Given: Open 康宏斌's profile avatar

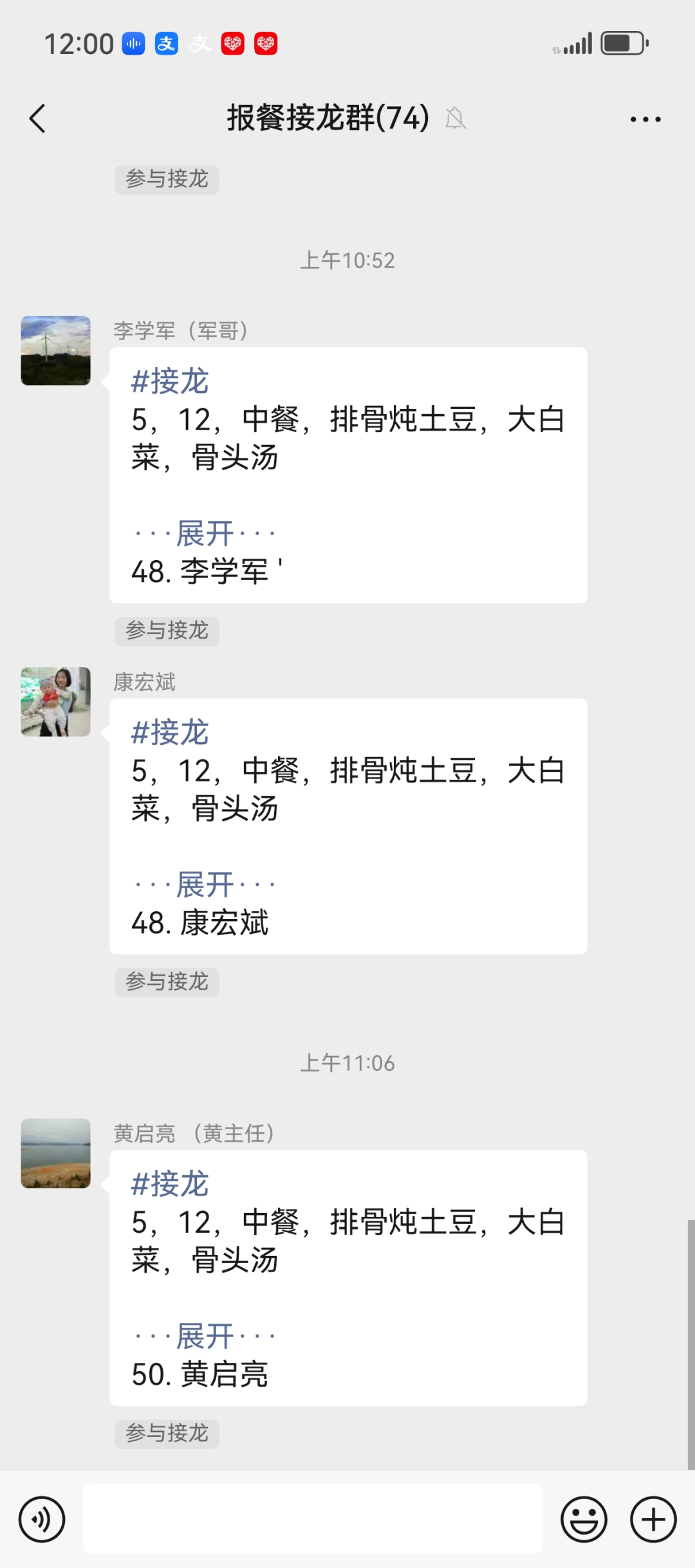Looking at the screenshot, I should pyautogui.click(x=56, y=702).
